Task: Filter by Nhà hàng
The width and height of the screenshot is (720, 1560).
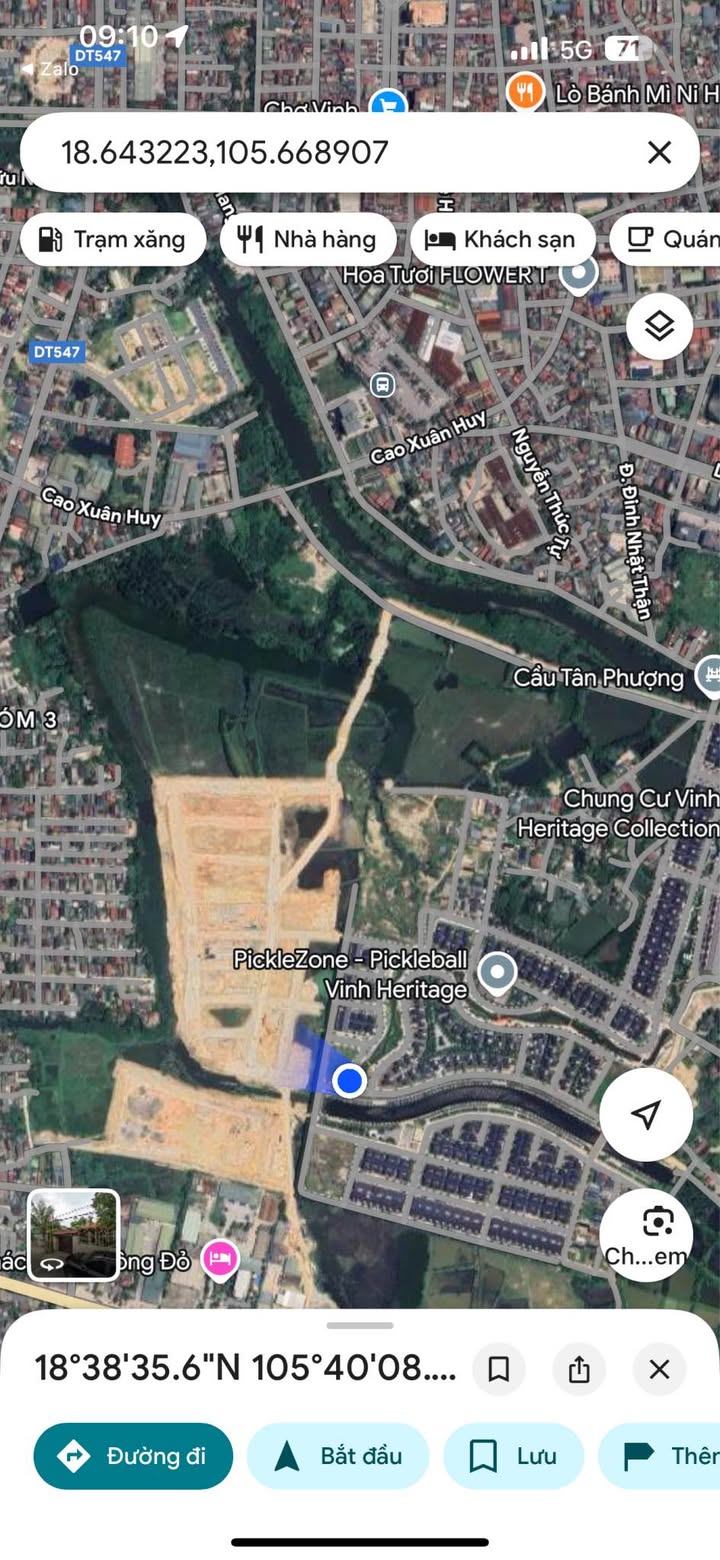Action: 308,240
